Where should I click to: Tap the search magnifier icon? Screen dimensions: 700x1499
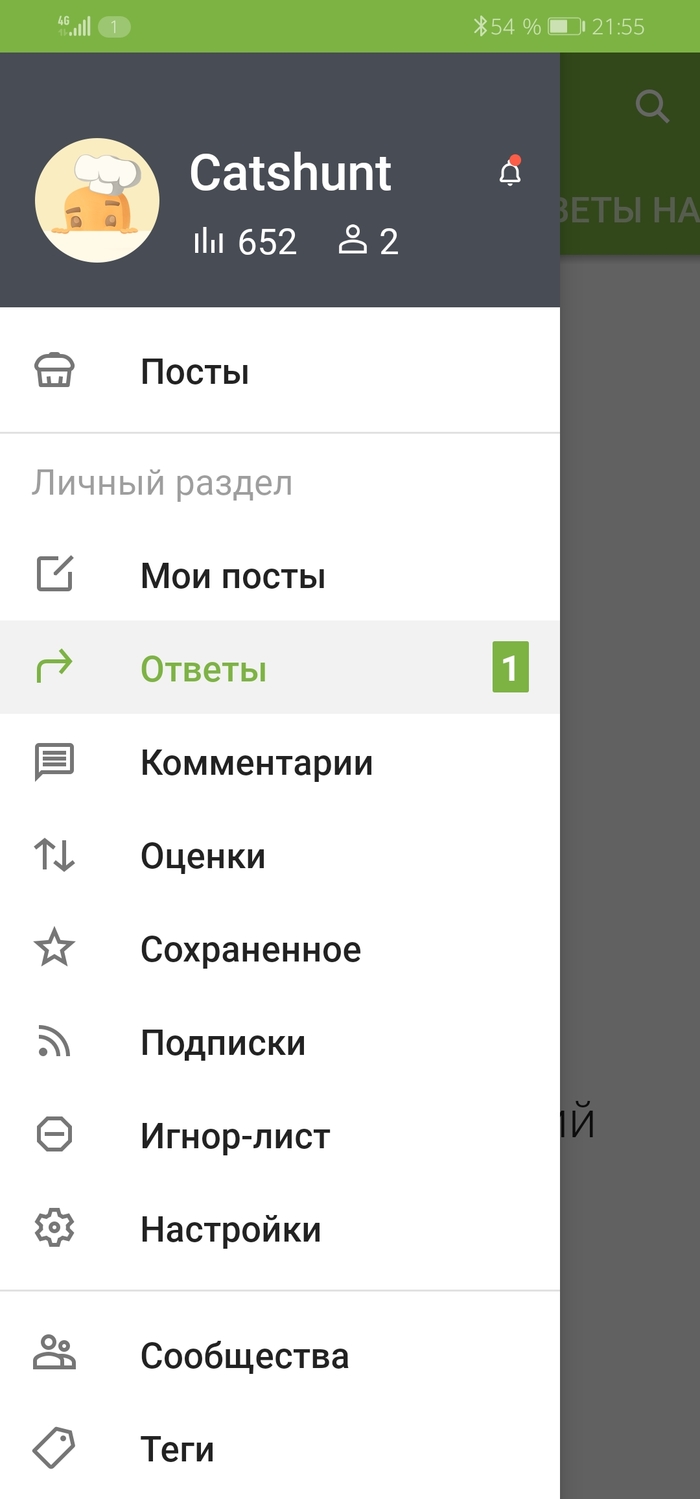652,105
